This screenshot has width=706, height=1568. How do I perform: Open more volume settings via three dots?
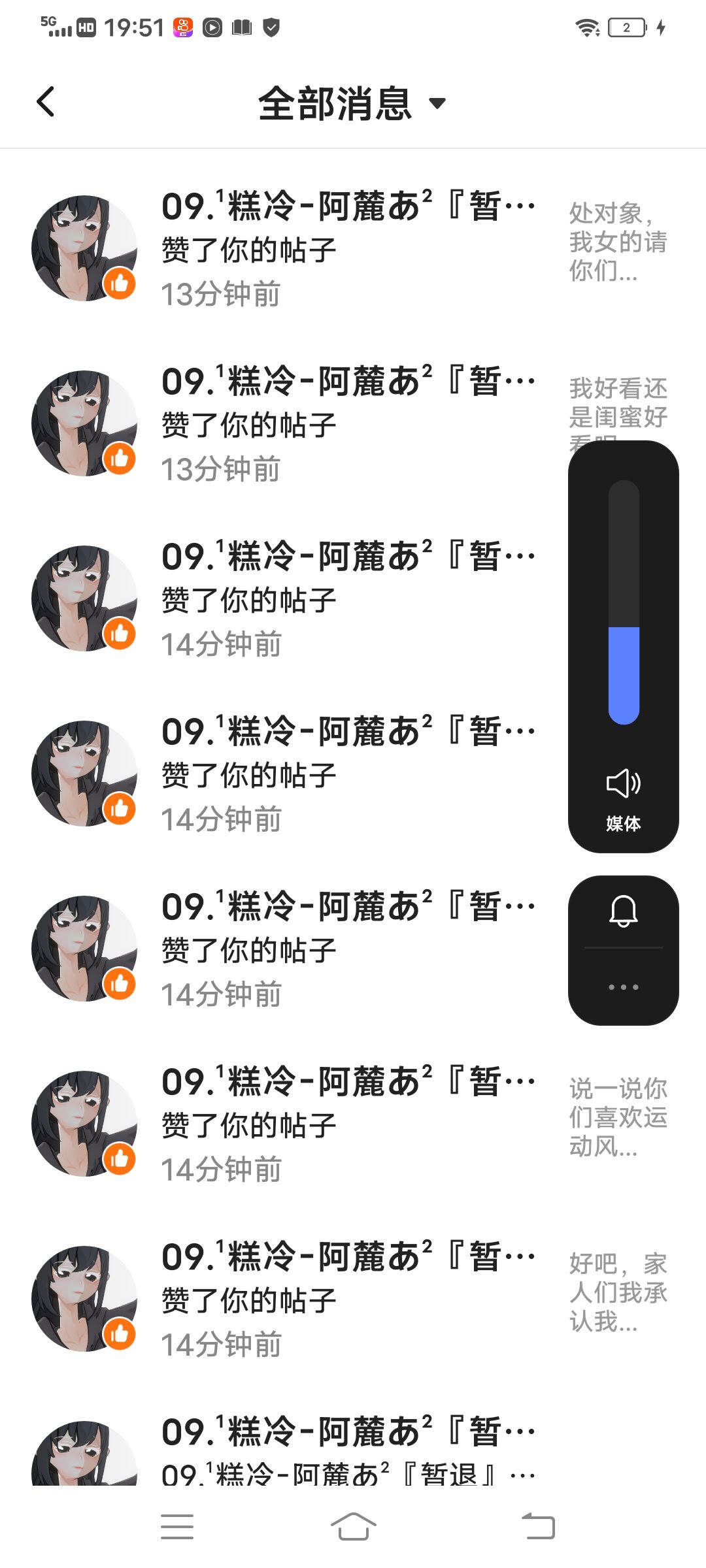pos(624,987)
